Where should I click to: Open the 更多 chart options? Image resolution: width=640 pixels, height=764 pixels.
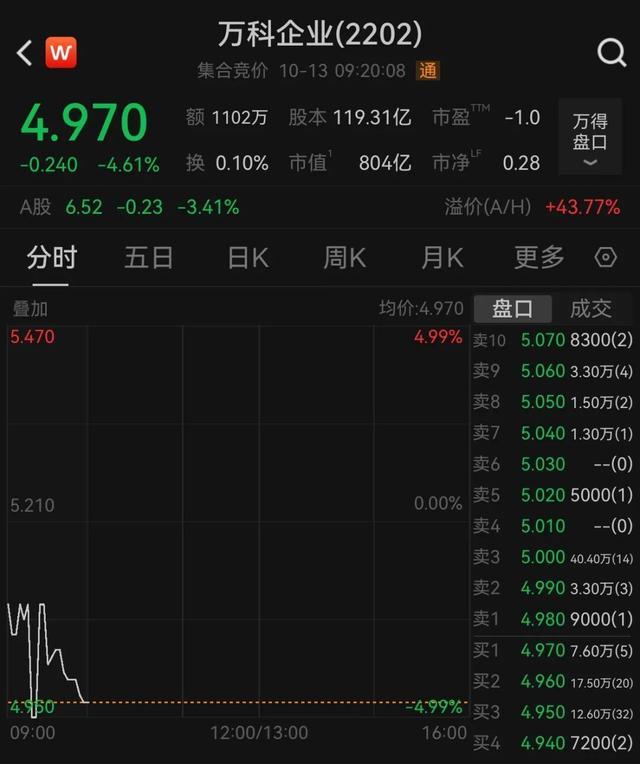point(539,258)
